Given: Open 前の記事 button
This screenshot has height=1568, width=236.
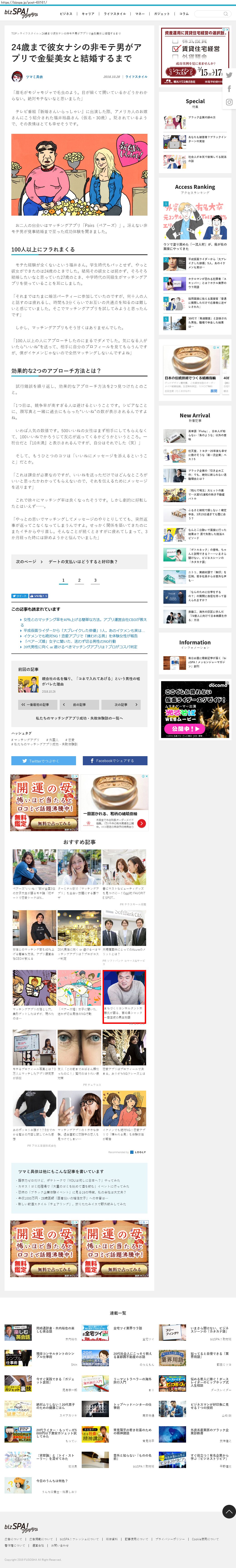Looking at the screenshot, I should pos(79,704).
